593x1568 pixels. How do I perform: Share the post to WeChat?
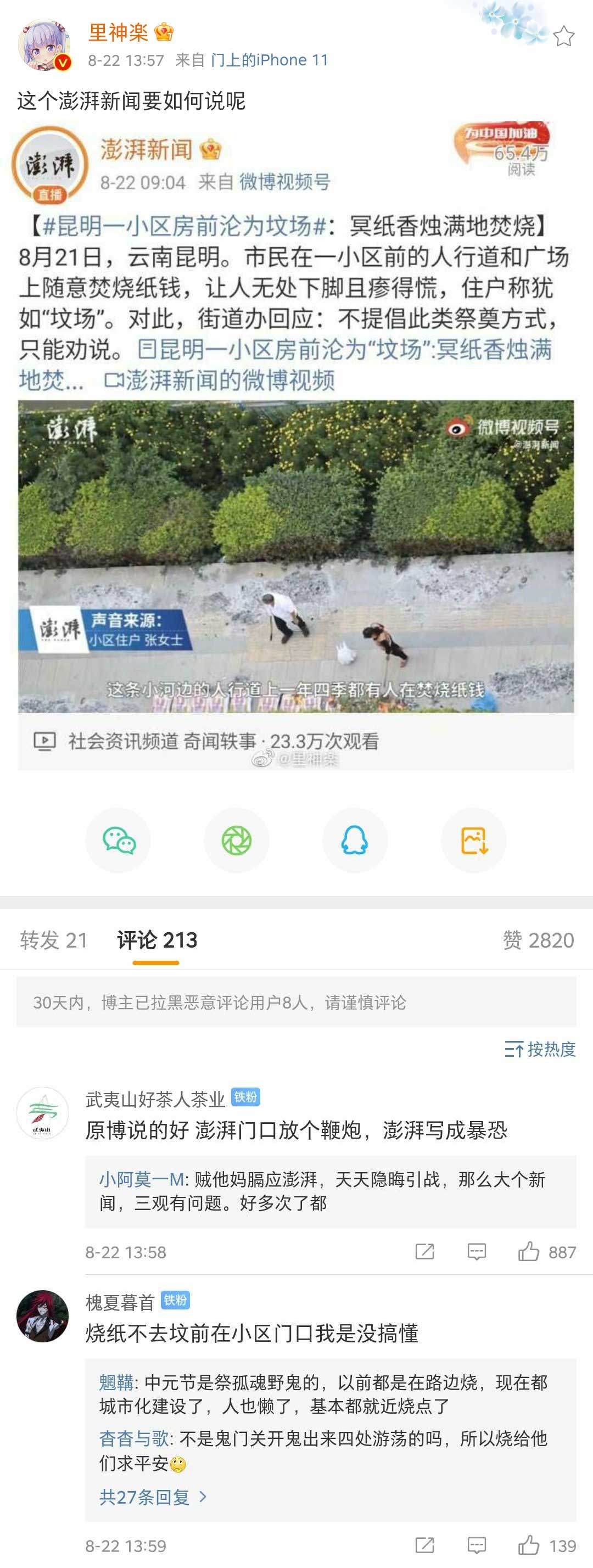pyautogui.click(x=118, y=841)
